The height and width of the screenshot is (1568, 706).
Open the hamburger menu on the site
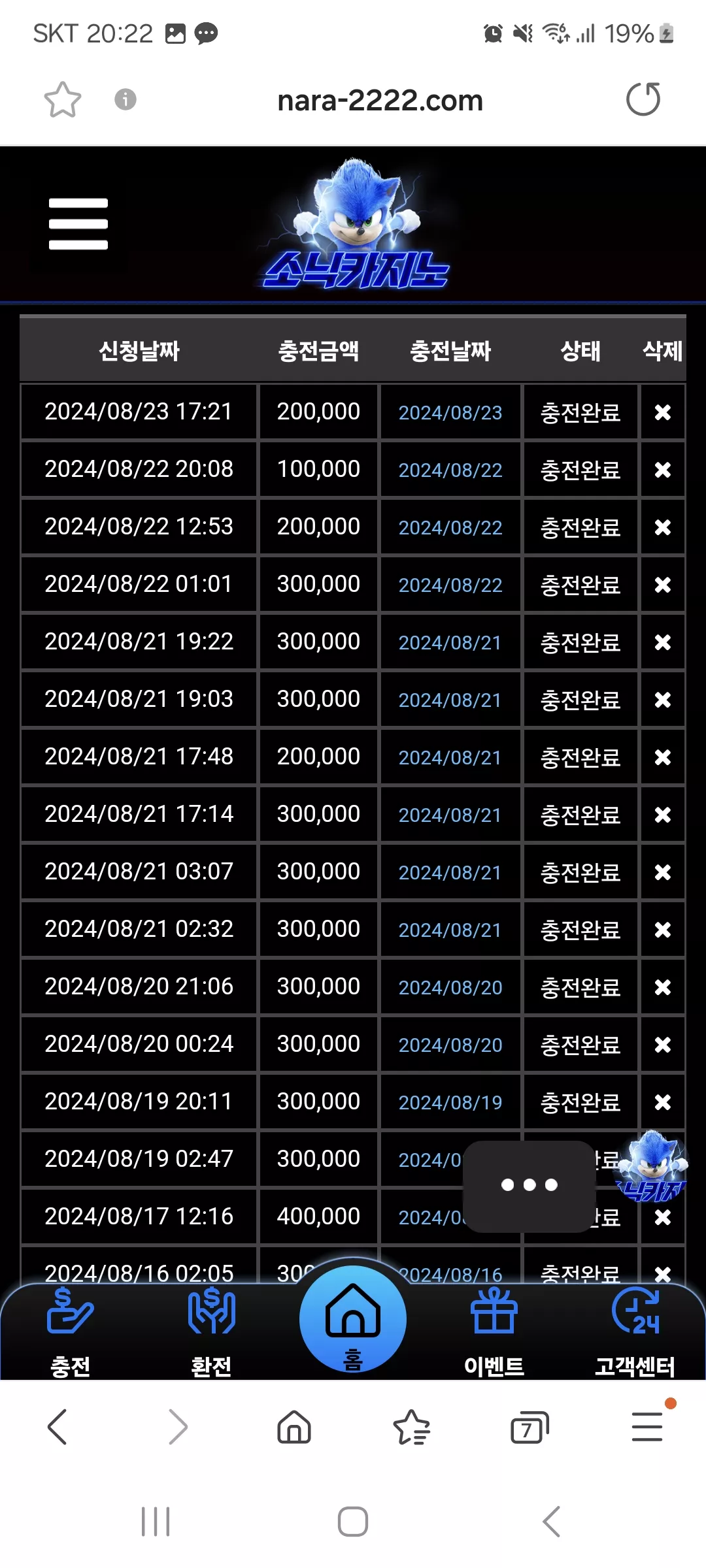78,224
